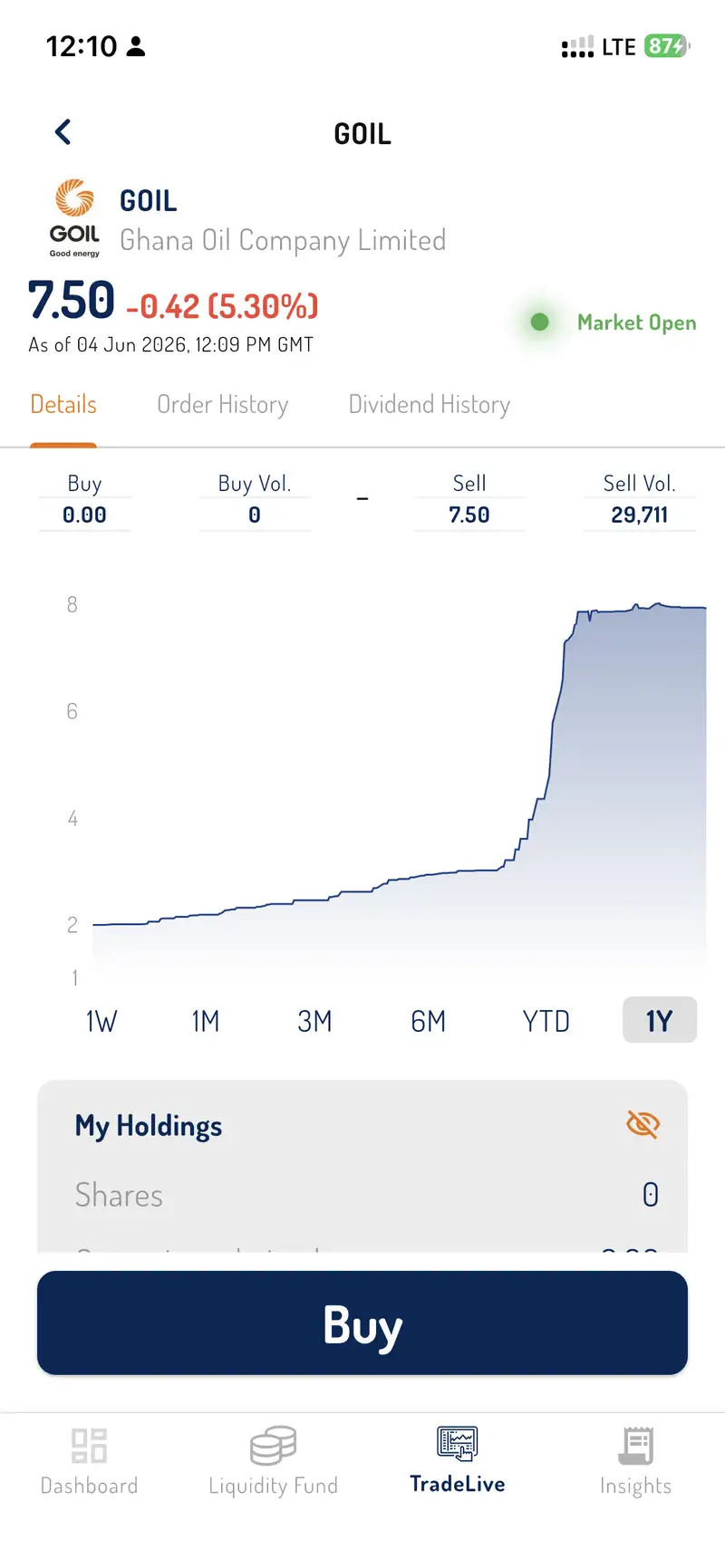Choose the 6M chart range

(x=429, y=1021)
